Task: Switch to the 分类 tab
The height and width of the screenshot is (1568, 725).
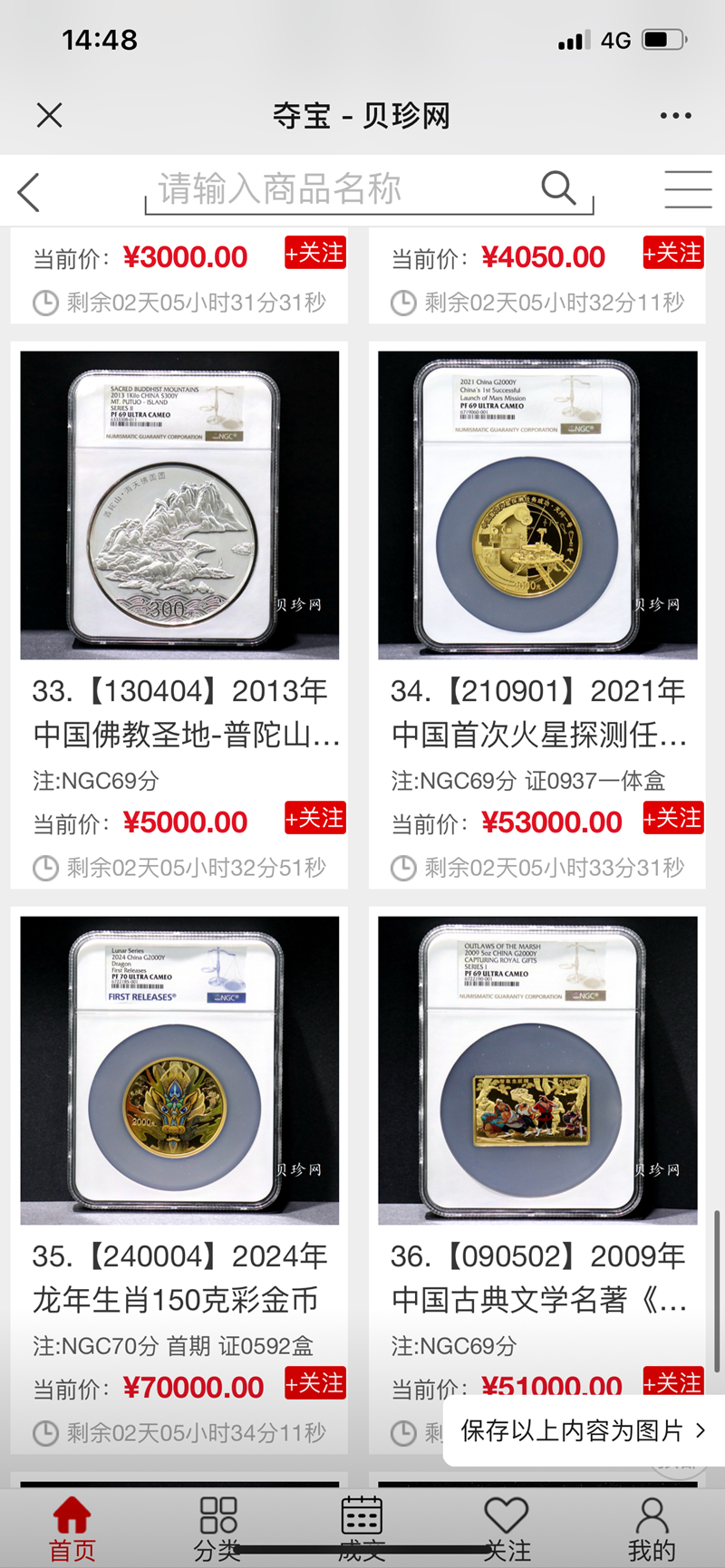Action: pyautogui.click(x=217, y=1528)
